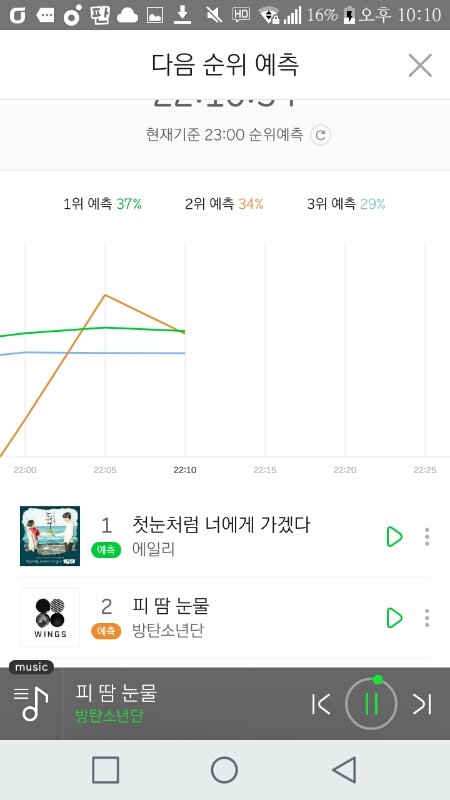450x800 pixels.
Task: Open the music playlist icon
Action: (31, 704)
